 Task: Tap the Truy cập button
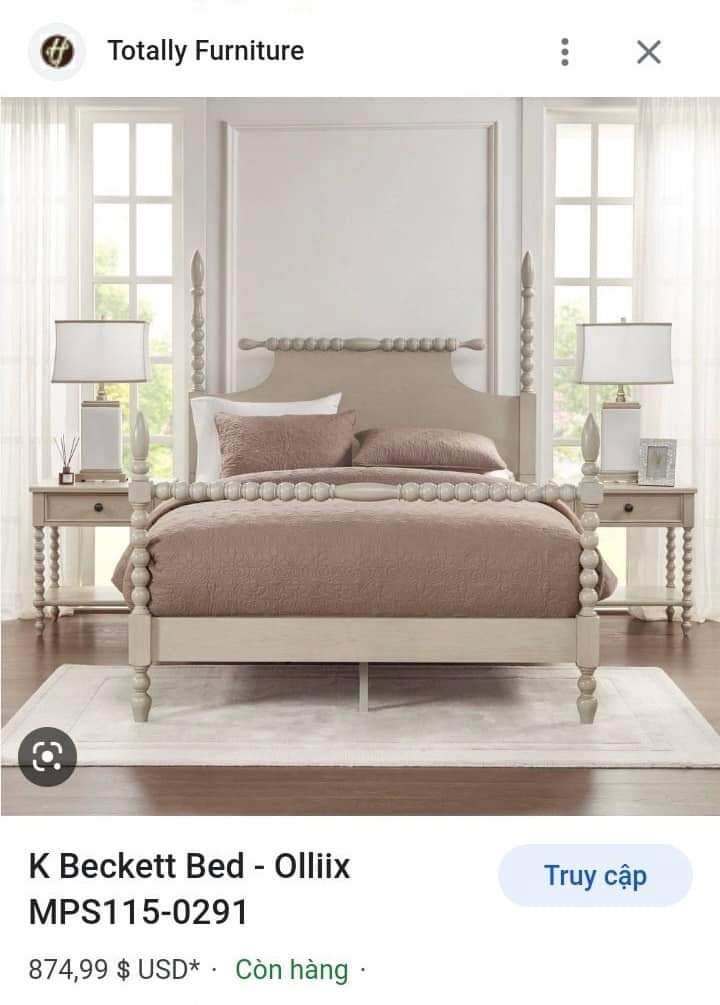click(595, 876)
